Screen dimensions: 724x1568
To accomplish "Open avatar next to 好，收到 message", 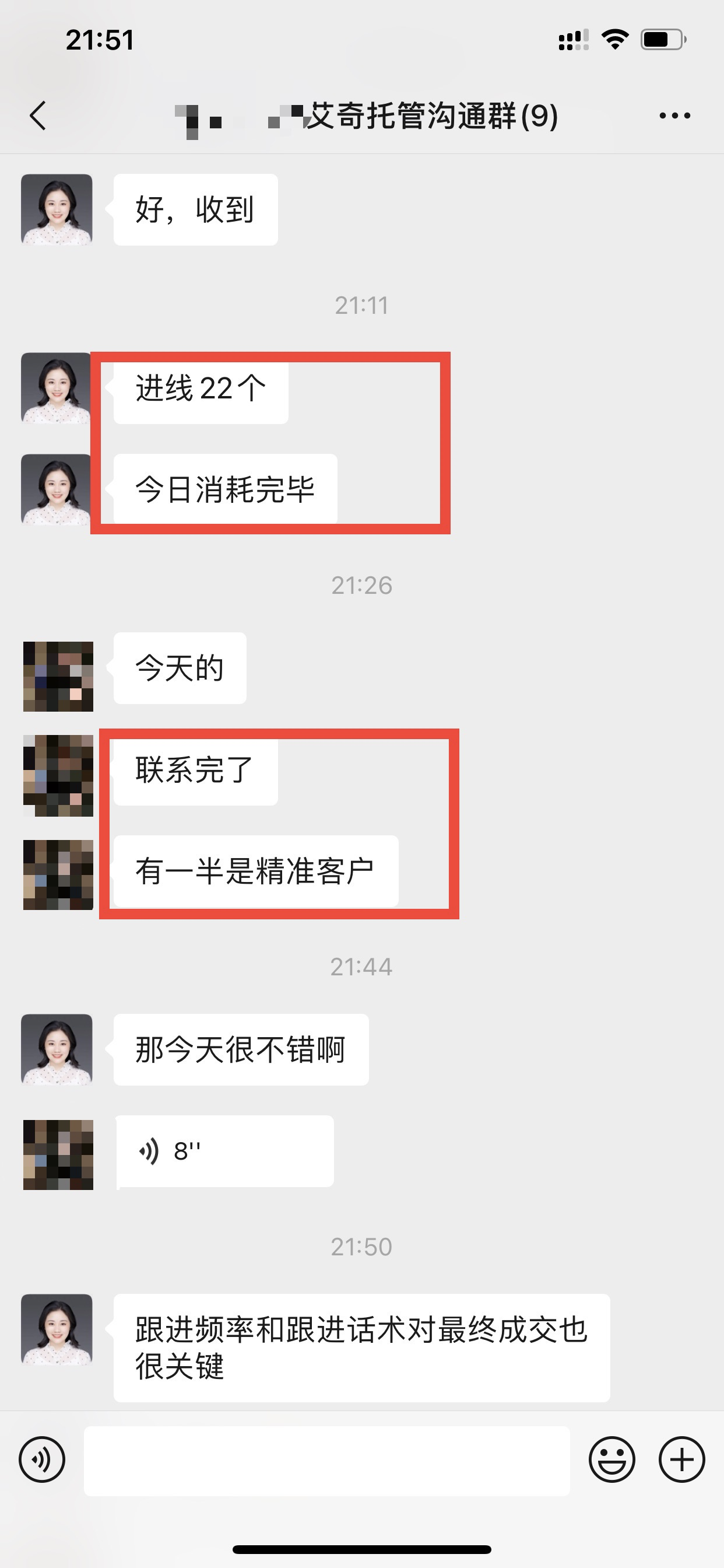I will pos(57,209).
